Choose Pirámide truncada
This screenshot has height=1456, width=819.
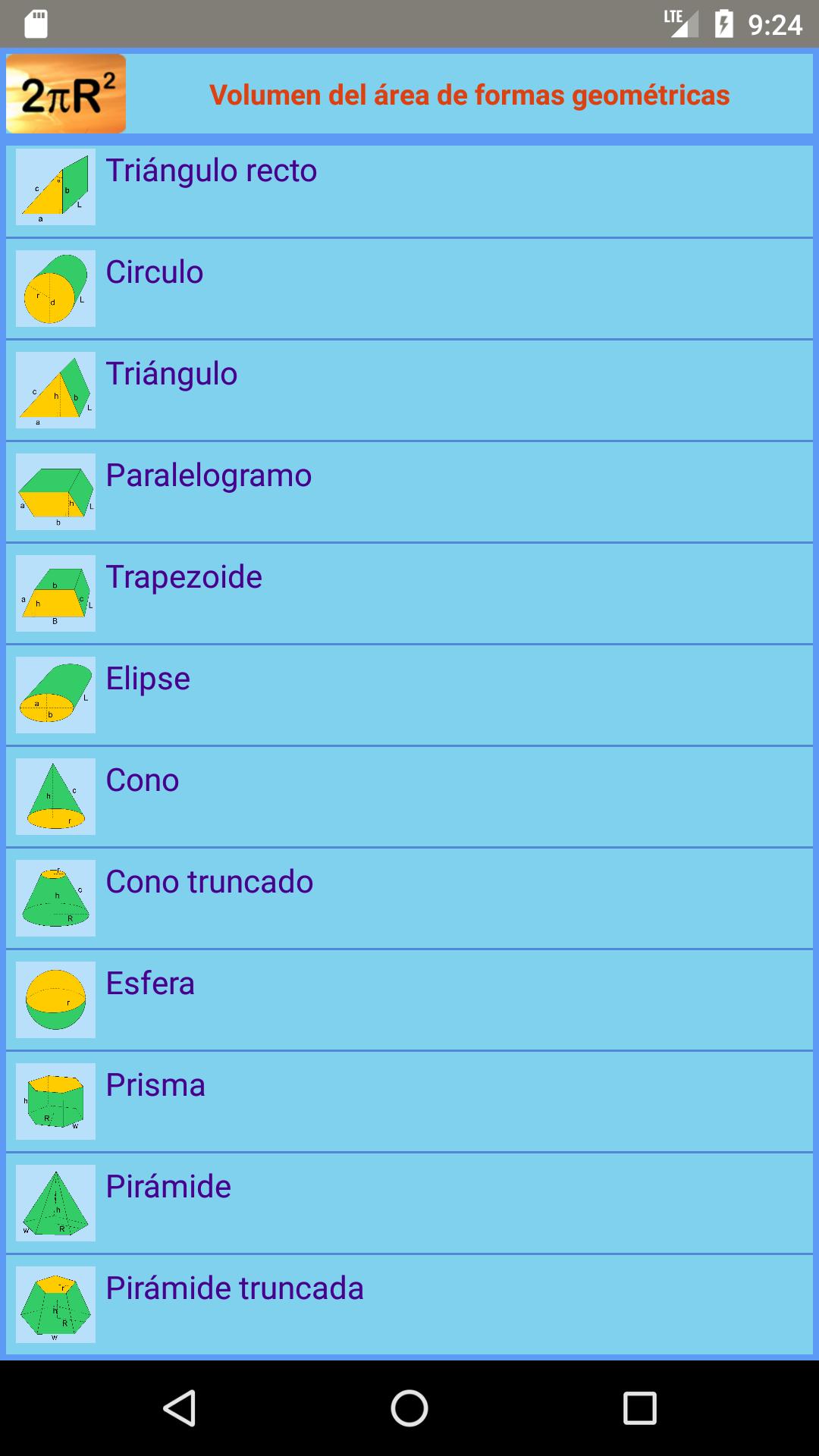click(409, 1305)
